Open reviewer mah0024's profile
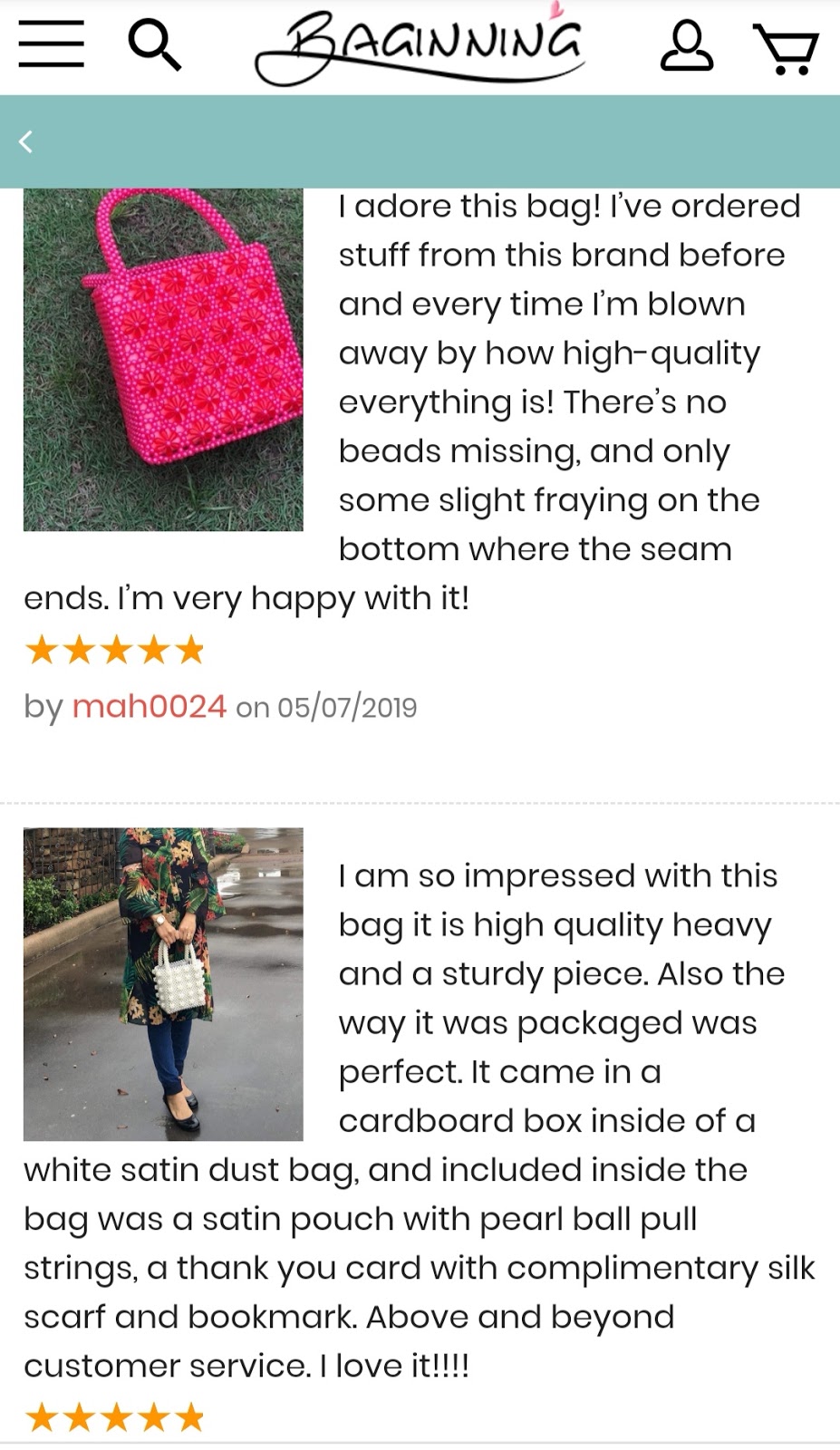This screenshot has width=840, height=1450. (149, 706)
